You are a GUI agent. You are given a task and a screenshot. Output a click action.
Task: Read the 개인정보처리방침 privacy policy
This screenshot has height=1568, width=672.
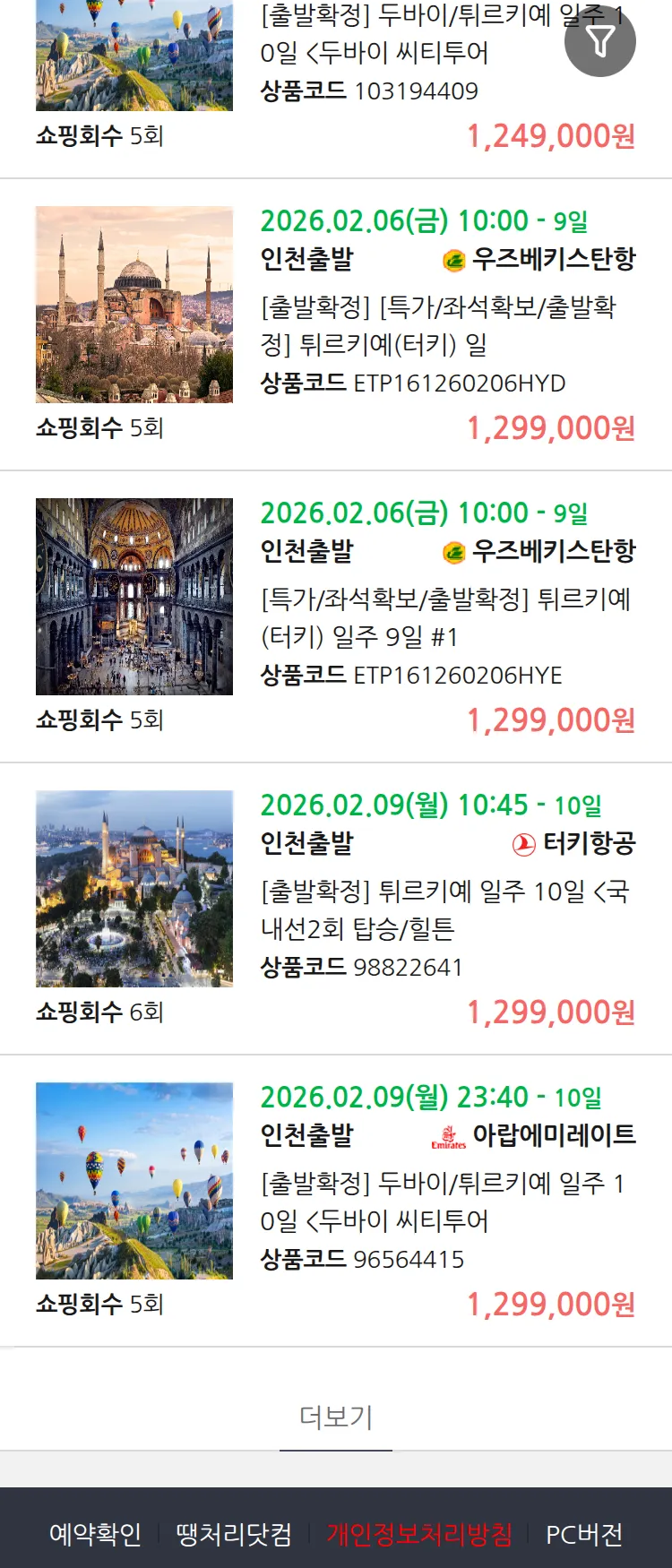pos(419,1534)
